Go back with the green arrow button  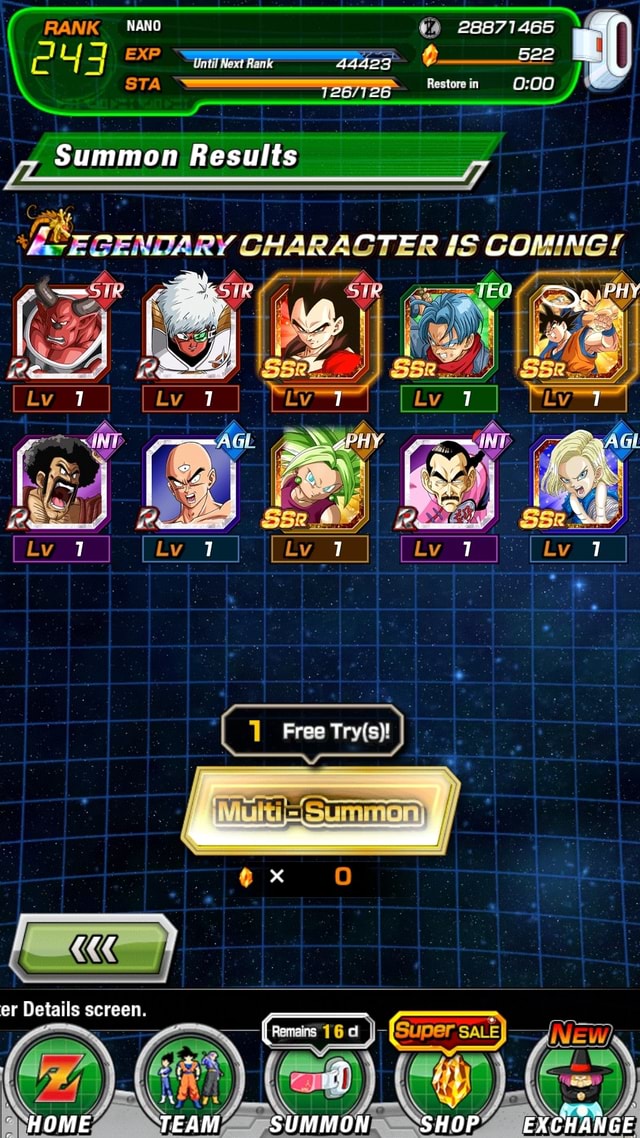click(x=95, y=945)
